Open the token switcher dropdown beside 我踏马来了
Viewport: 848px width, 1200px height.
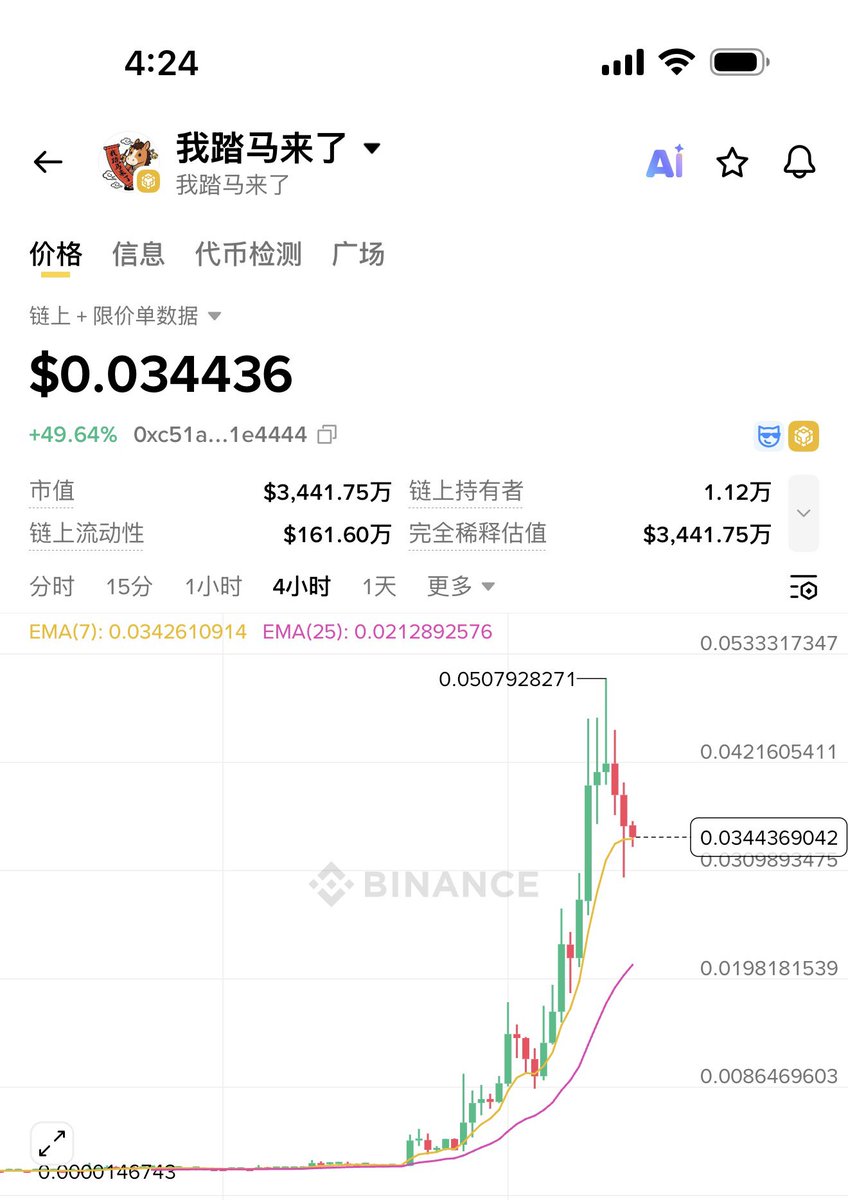(x=371, y=148)
